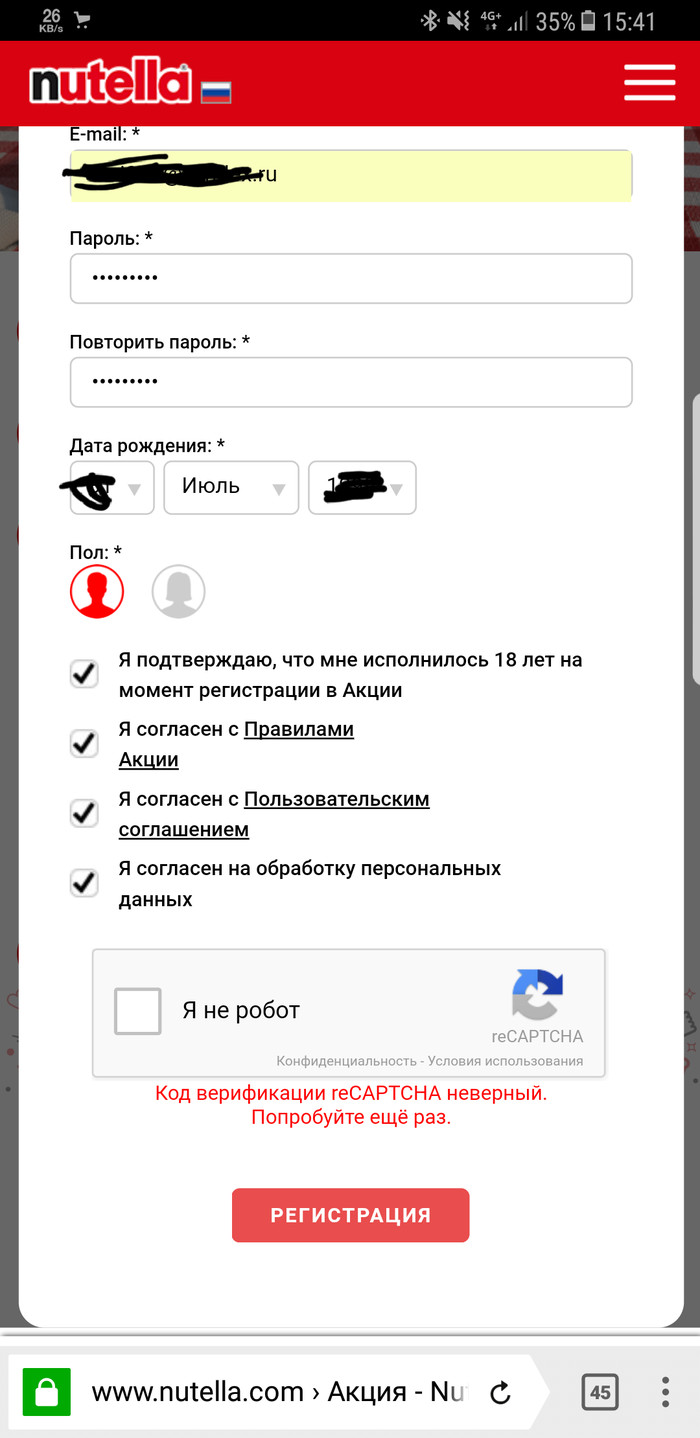Open the browser tabs switcher
700x1438 pixels.
click(600, 1391)
